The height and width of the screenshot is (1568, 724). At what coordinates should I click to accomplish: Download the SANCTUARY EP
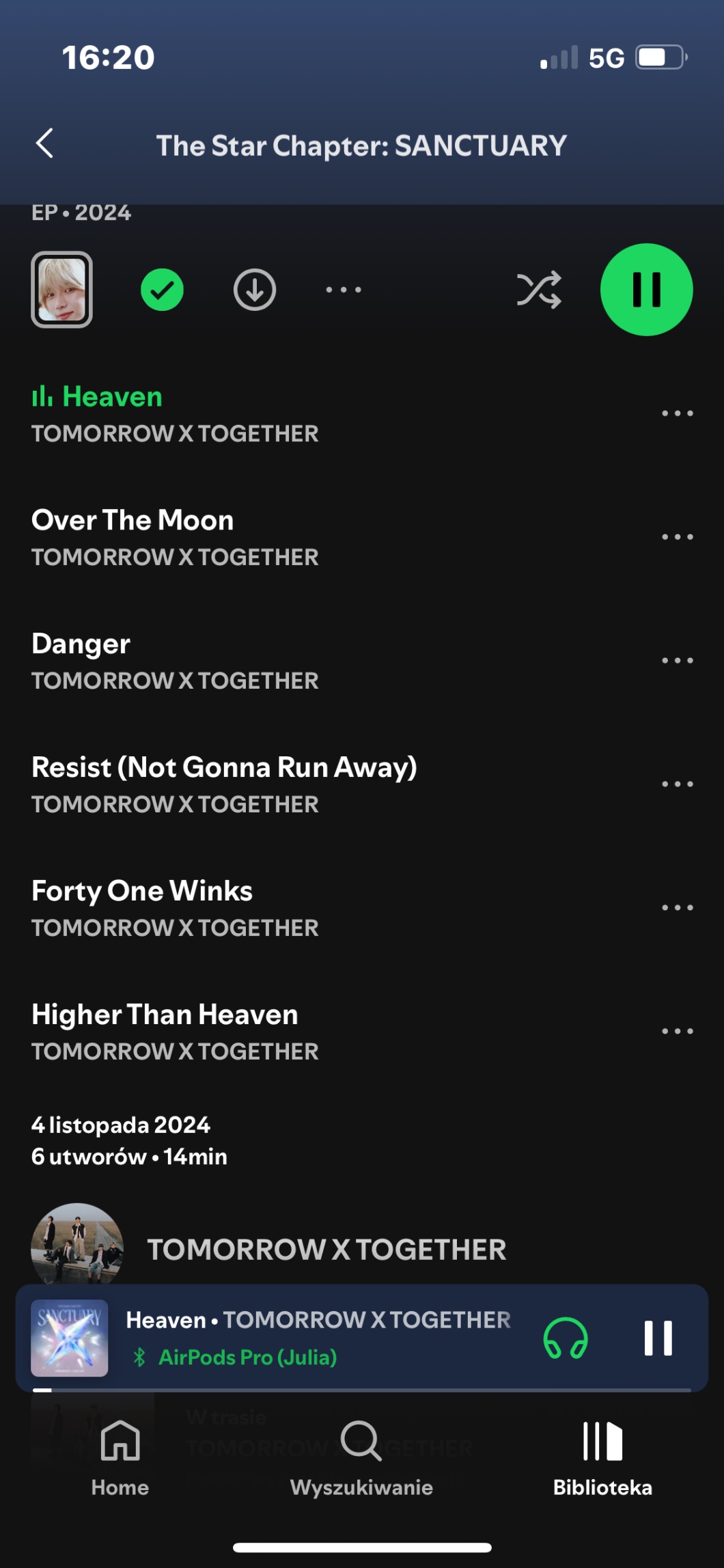(x=255, y=290)
